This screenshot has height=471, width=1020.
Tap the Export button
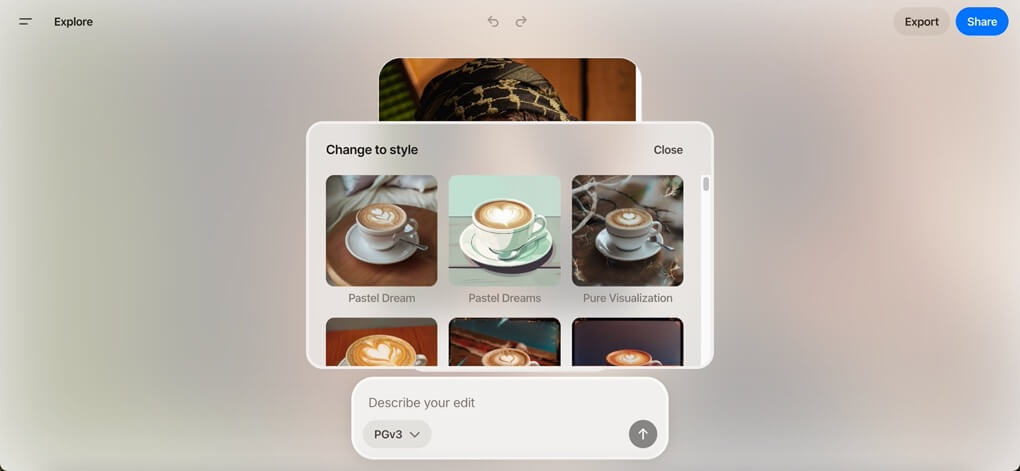click(921, 22)
